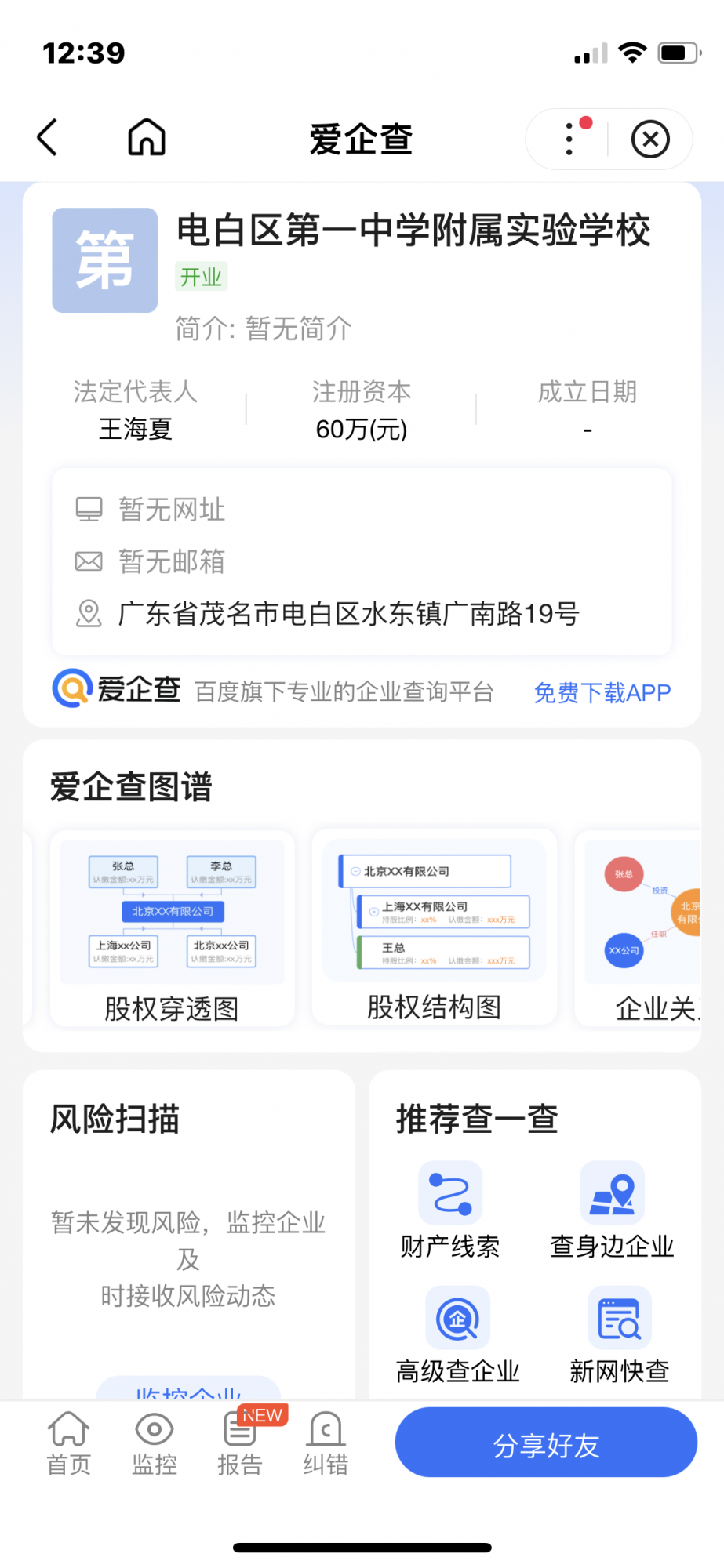The height and width of the screenshot is (1568, 724).
Task: Tap the 分享好友 button
Action: [546, 1443]
